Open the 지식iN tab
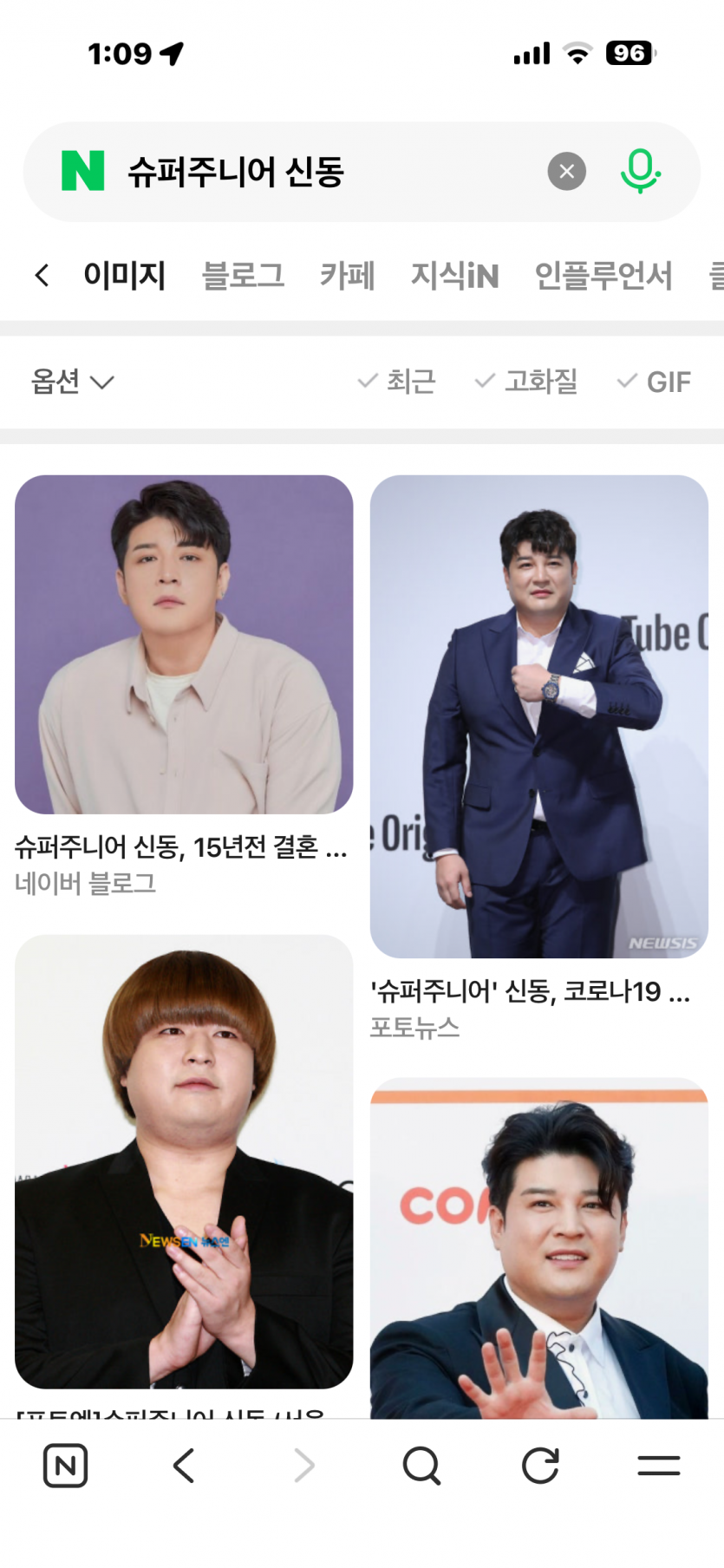 [x=454, y=276]
